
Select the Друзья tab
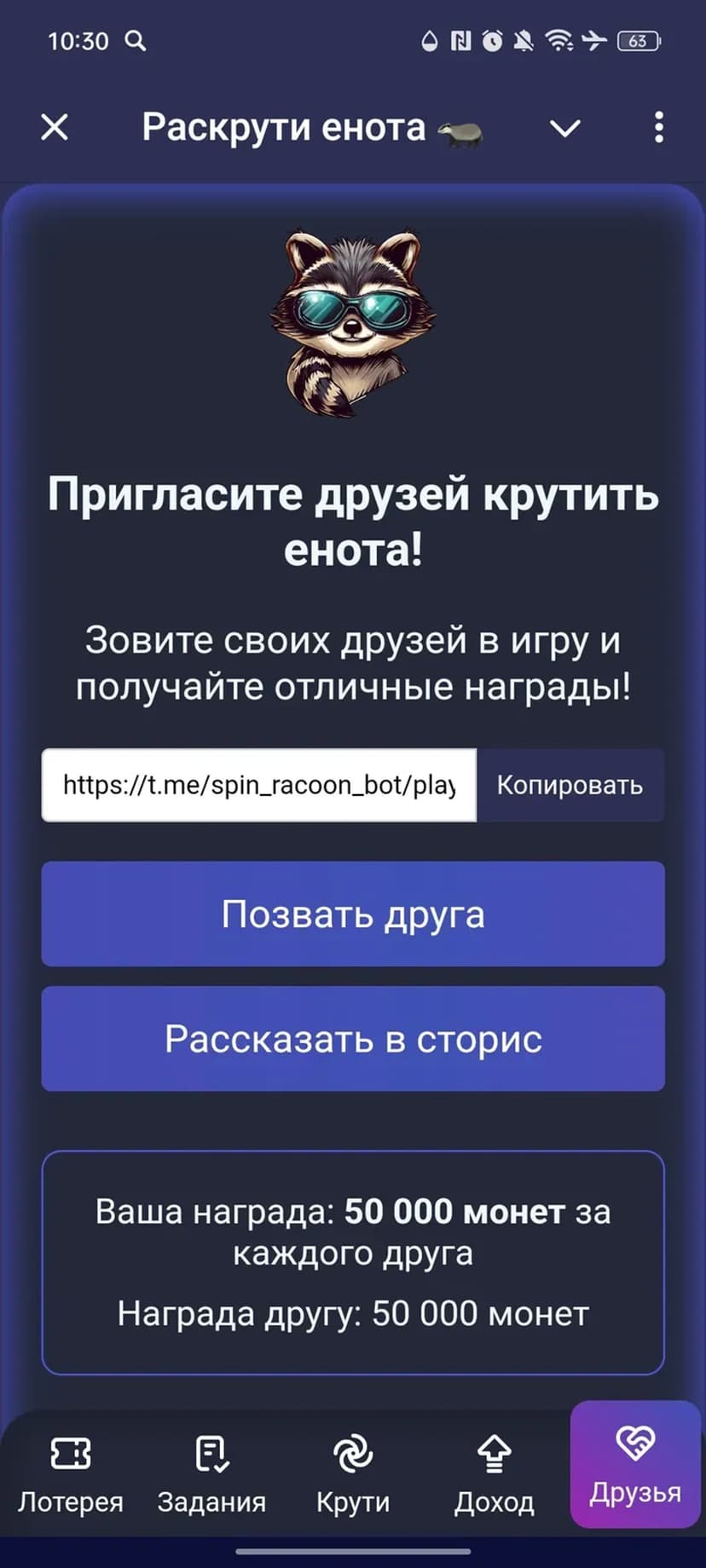coord(635,1466)
